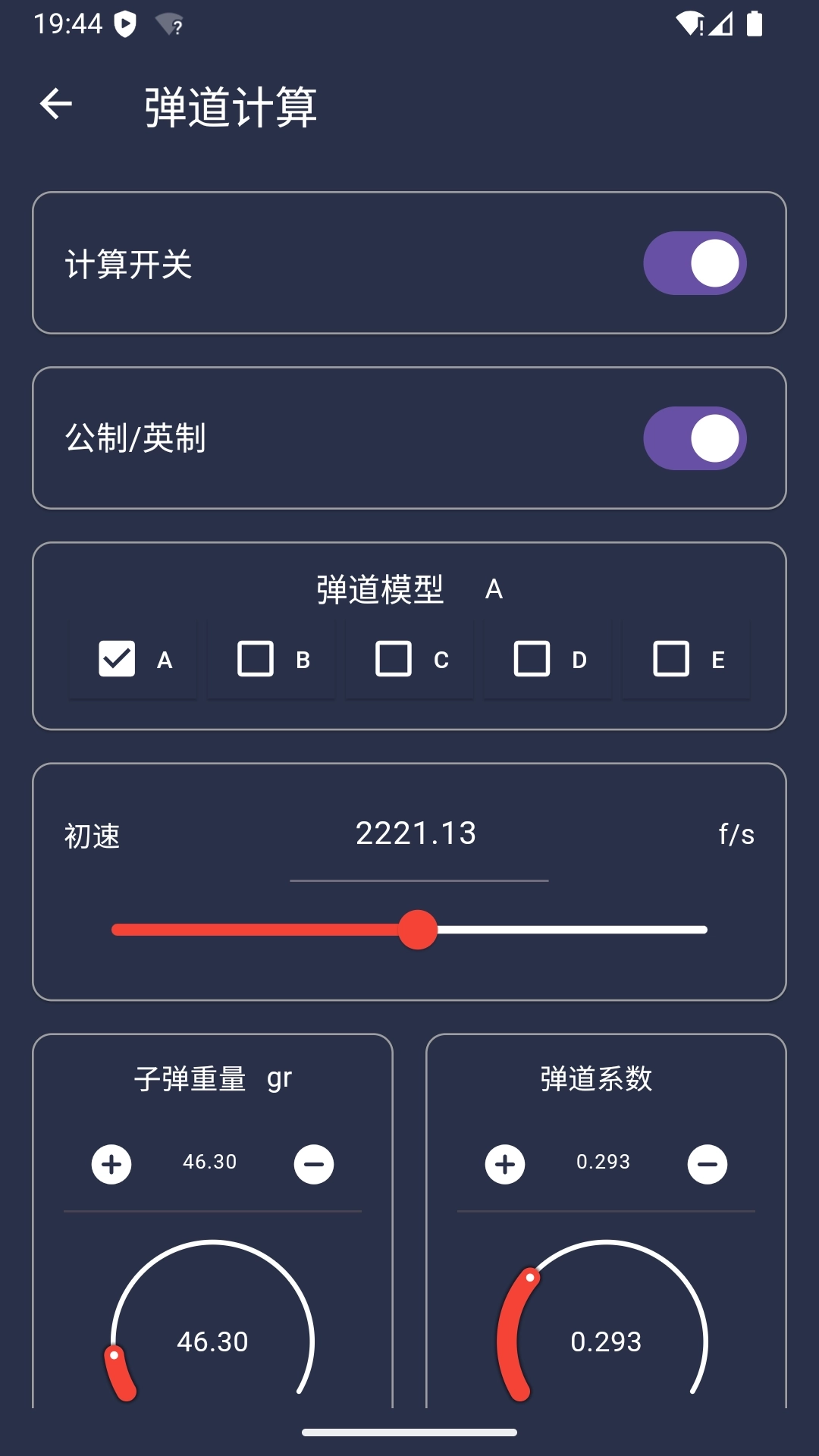819x1456 pixels.
Task: Disable the 计算开关 switch
Action: pos(694,262)
